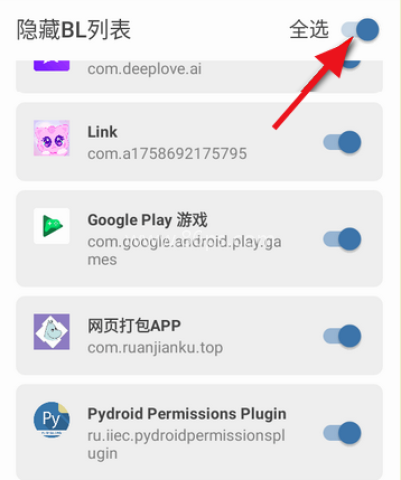
Task: Disable the switch for Link app
Action: (x=342, y=142)
